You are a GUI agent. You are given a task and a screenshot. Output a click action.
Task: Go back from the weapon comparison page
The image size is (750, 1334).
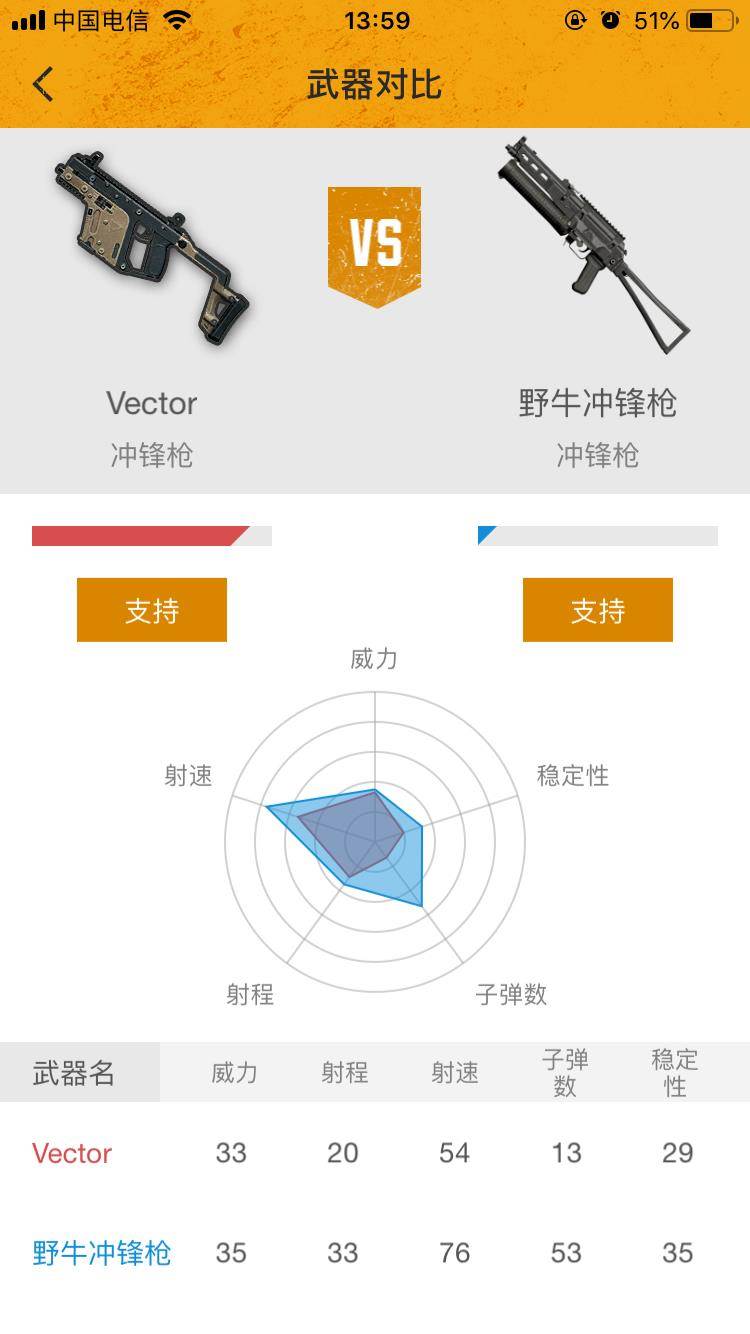[x=43, y=85]
